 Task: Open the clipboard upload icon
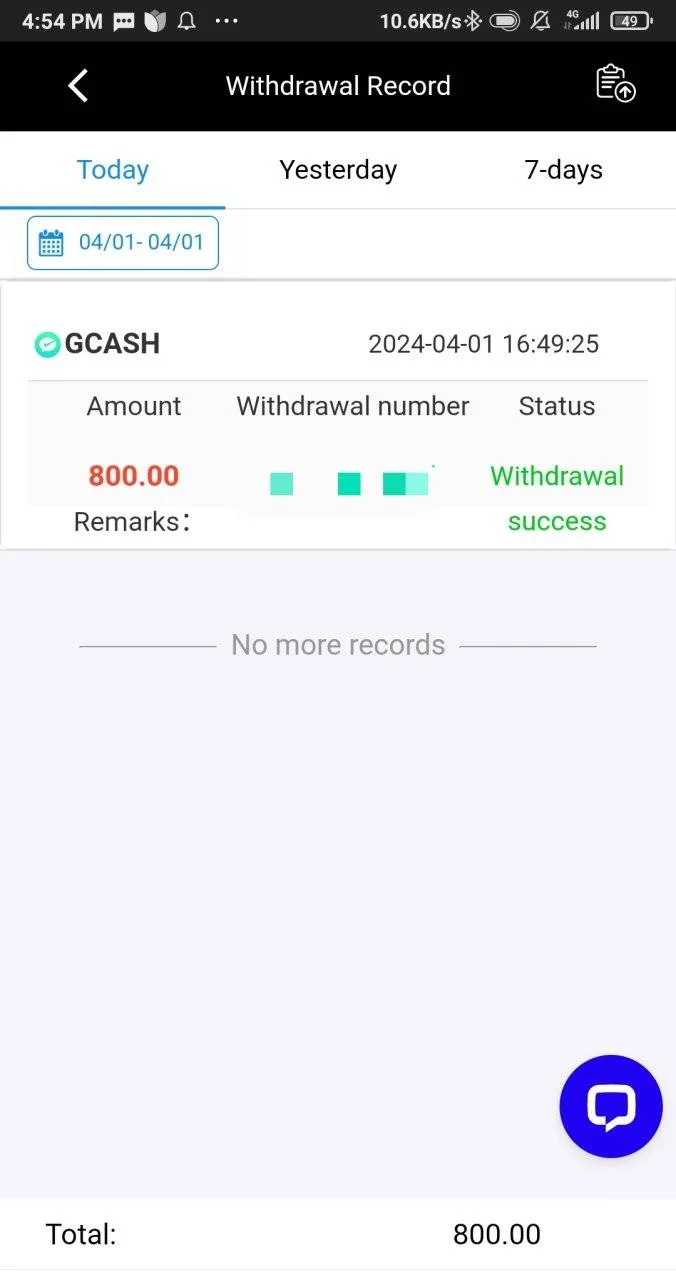(615, 84)
